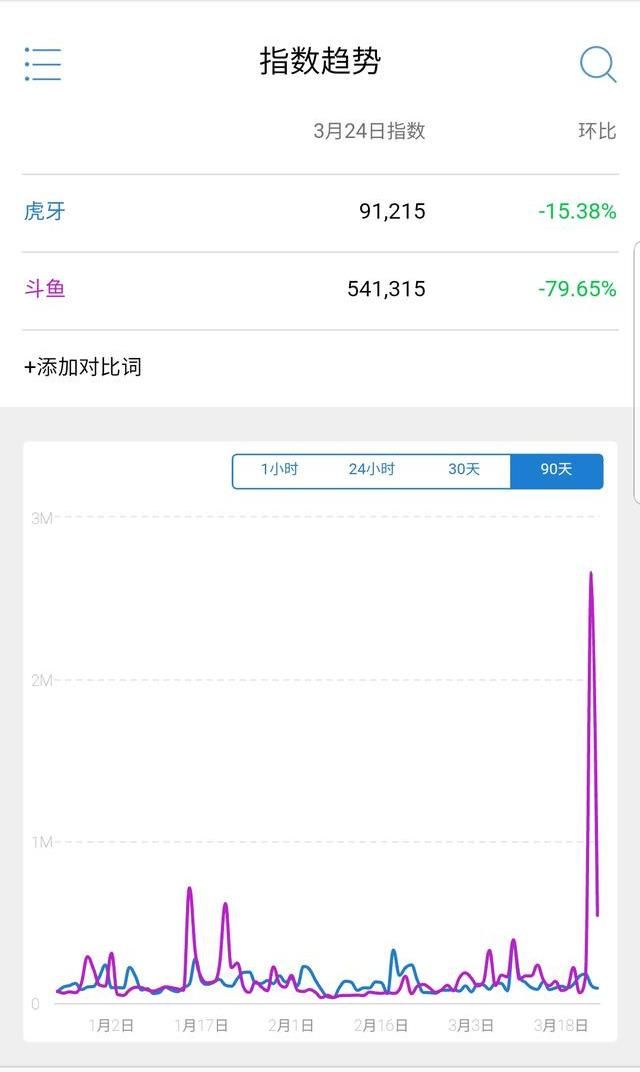Select the 30天 time range
Viewport: 640px width, 1072px height.
click(x=464, y=470)
